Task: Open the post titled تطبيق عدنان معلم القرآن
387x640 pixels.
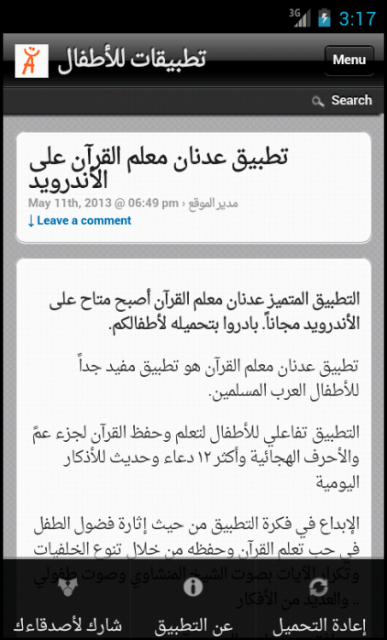Action: click(x=158, y=168)
